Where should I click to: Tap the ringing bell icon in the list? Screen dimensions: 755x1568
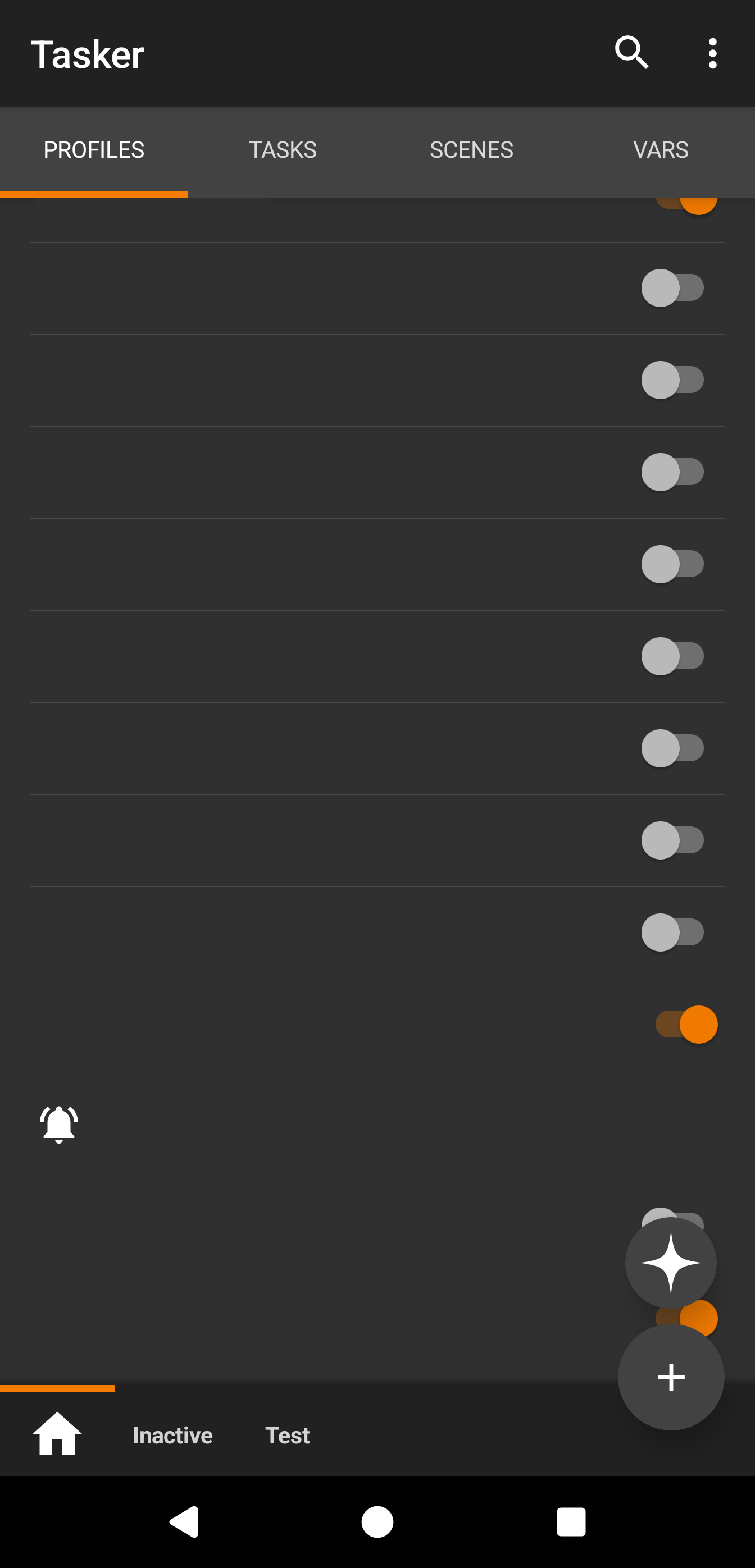[59, 1124]
